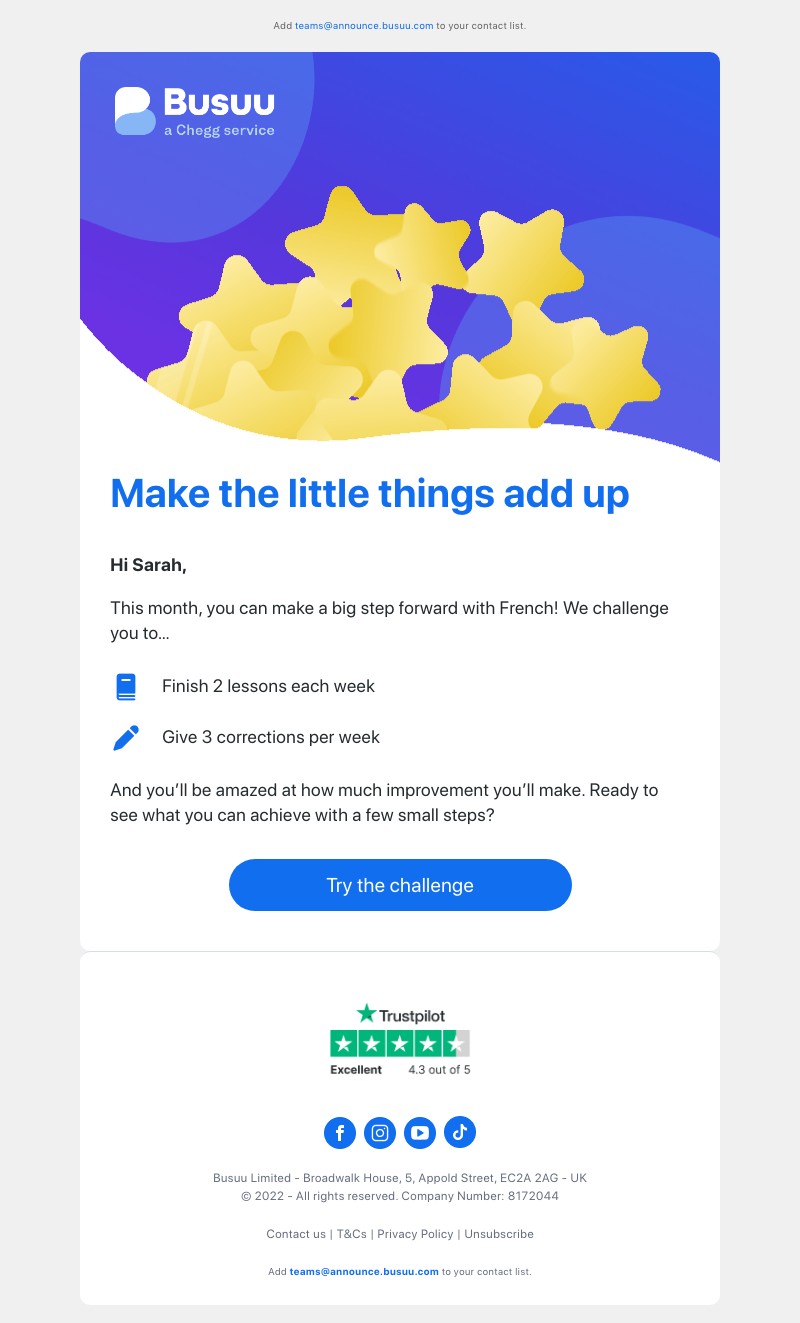Screen dimensions: 800x1323
Task: View the T&Cs link
Action: coord(351,1234)
